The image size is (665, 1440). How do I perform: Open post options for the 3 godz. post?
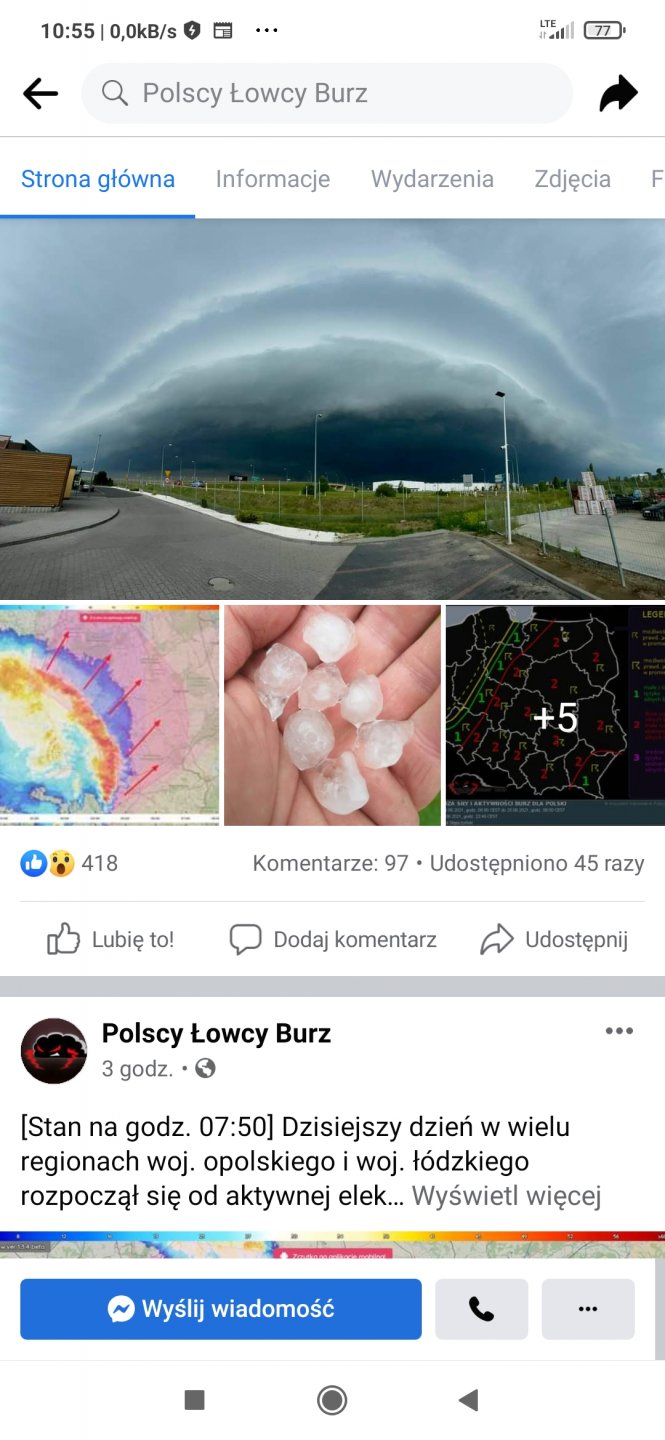click(619, 1032)
